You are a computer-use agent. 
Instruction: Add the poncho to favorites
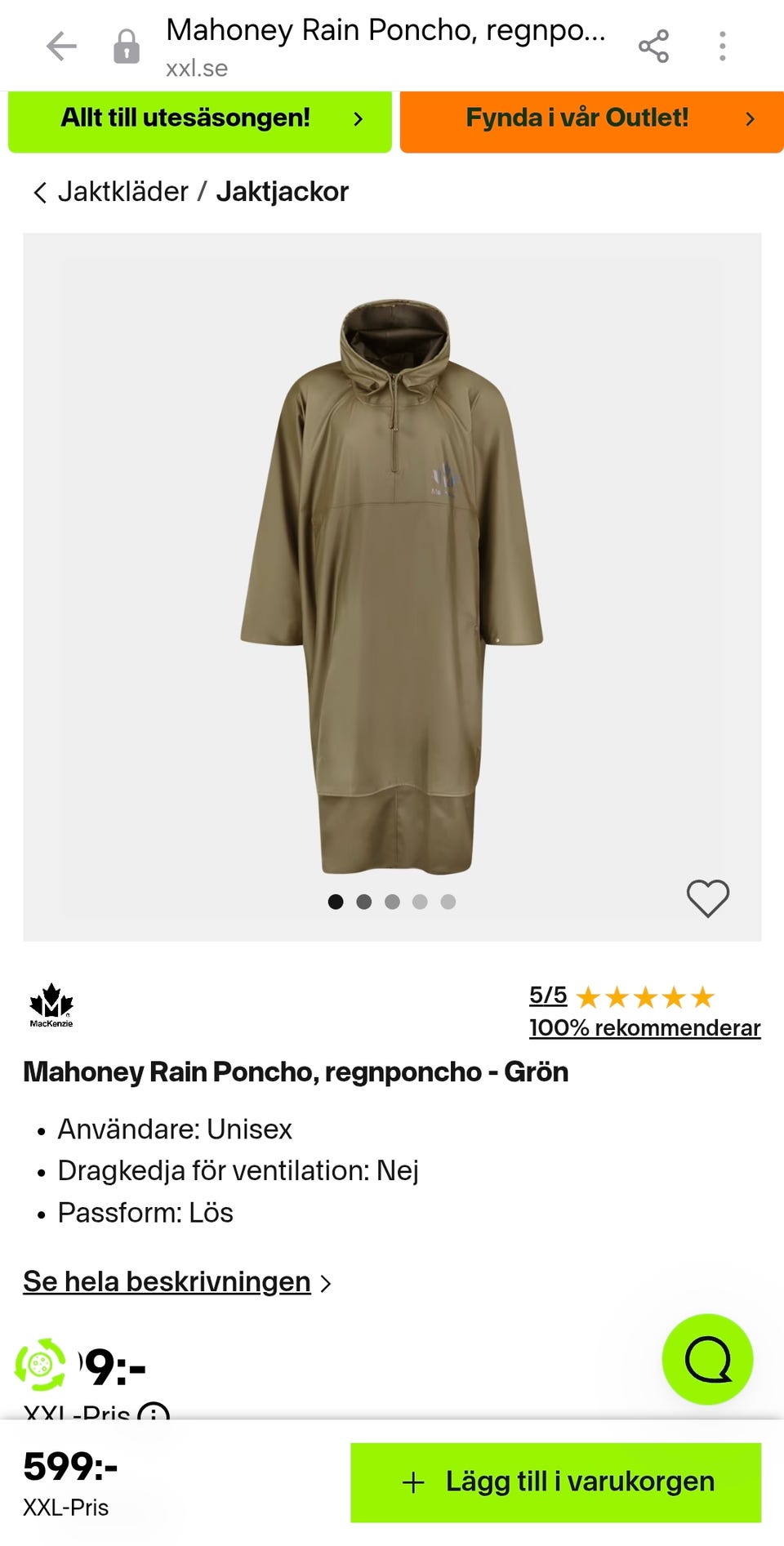pyautogui.click(x=707, y=898)
